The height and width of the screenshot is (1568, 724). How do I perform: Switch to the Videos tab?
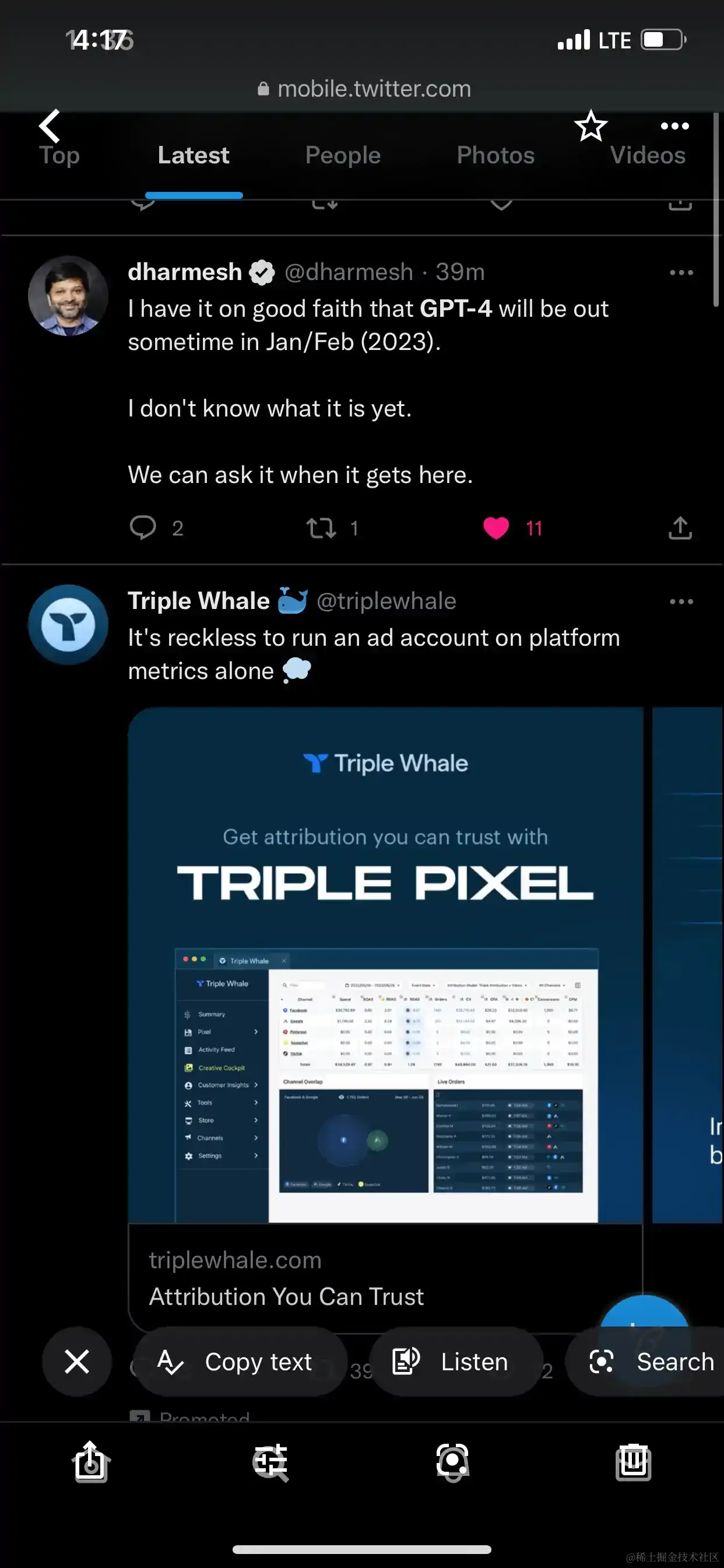click(647, 156)
